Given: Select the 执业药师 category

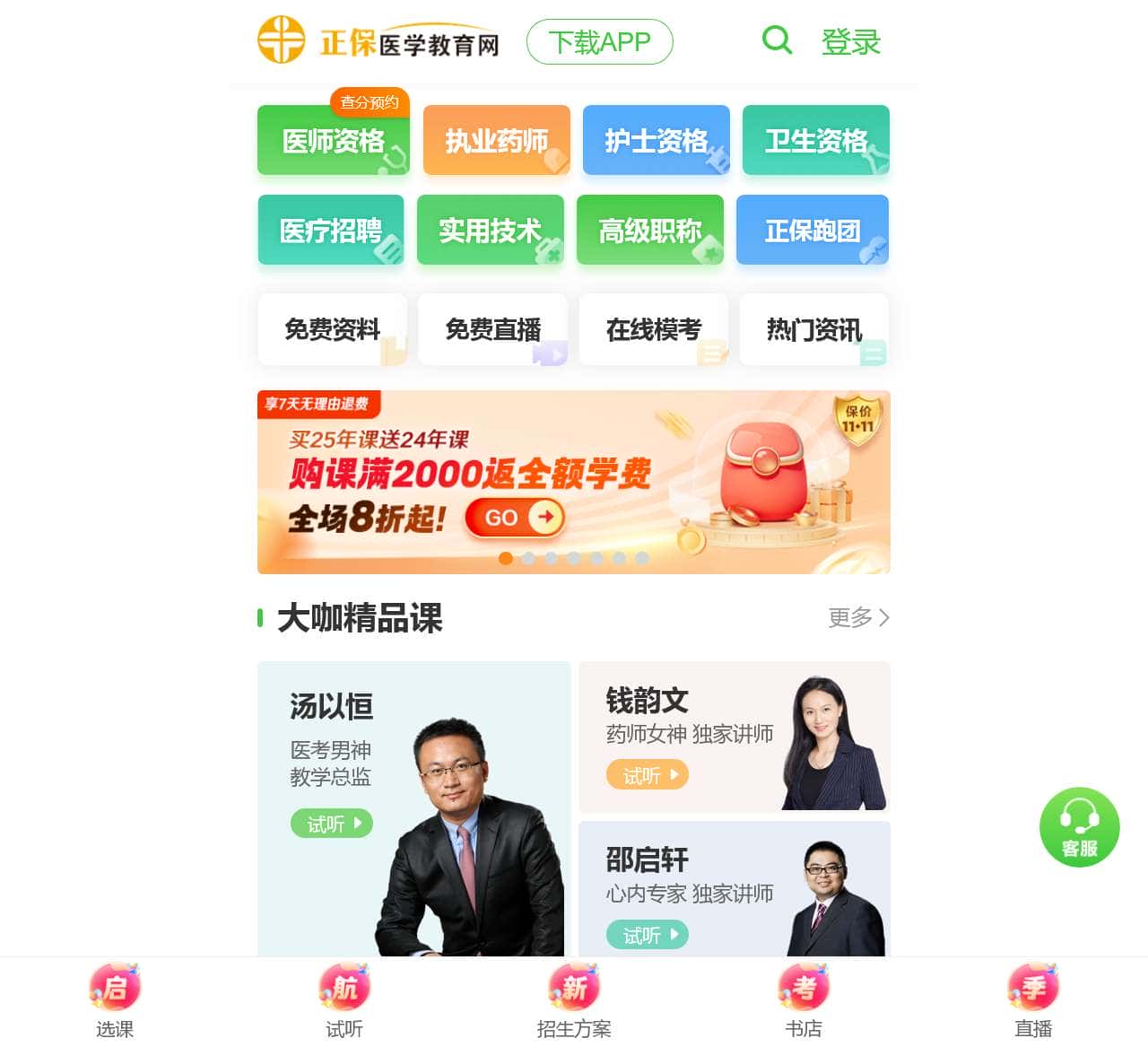Looking at the screenshot, I should (496, 141).
